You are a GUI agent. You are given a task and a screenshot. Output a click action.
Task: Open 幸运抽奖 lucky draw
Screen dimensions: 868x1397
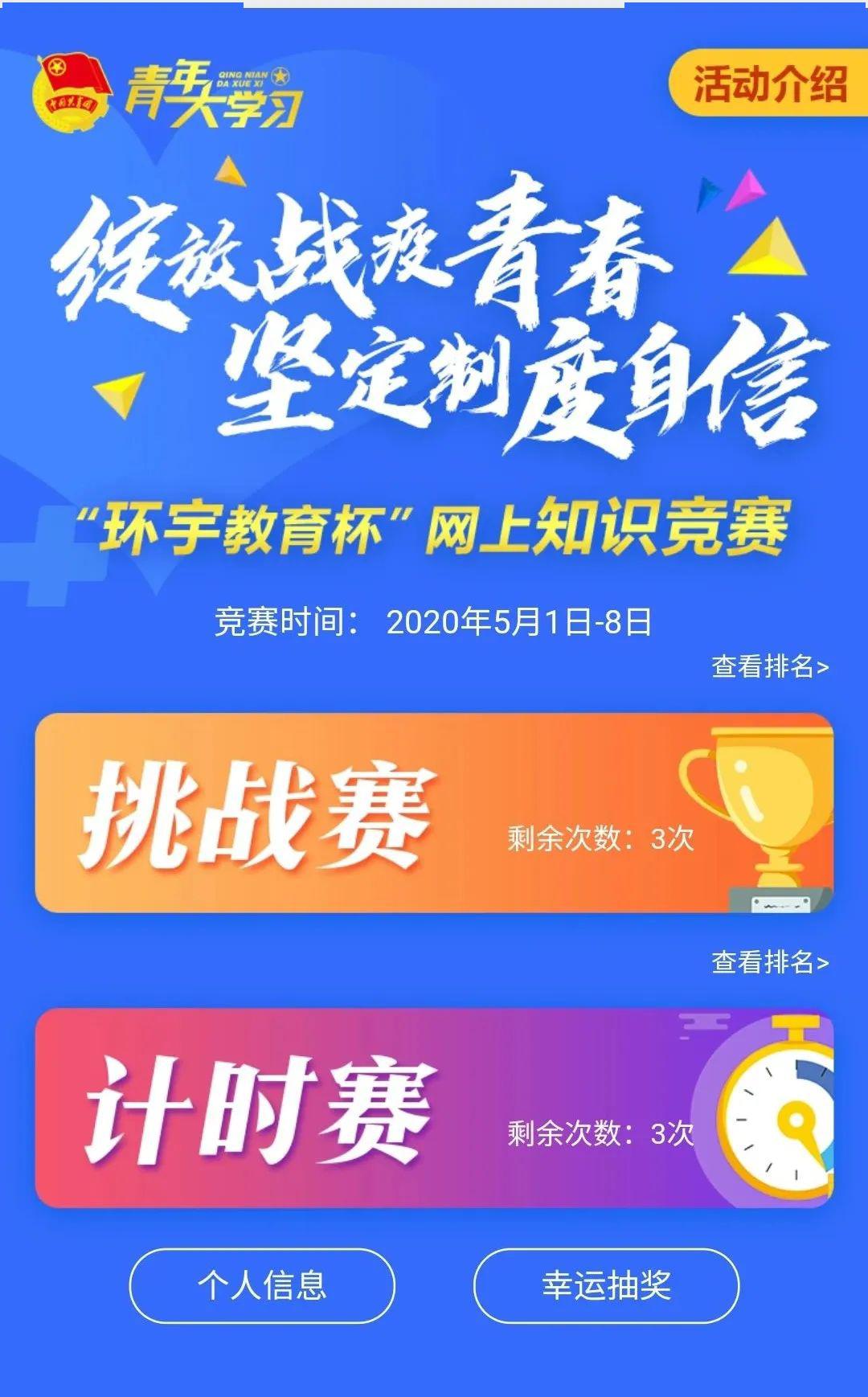(x=606, y=1285)
